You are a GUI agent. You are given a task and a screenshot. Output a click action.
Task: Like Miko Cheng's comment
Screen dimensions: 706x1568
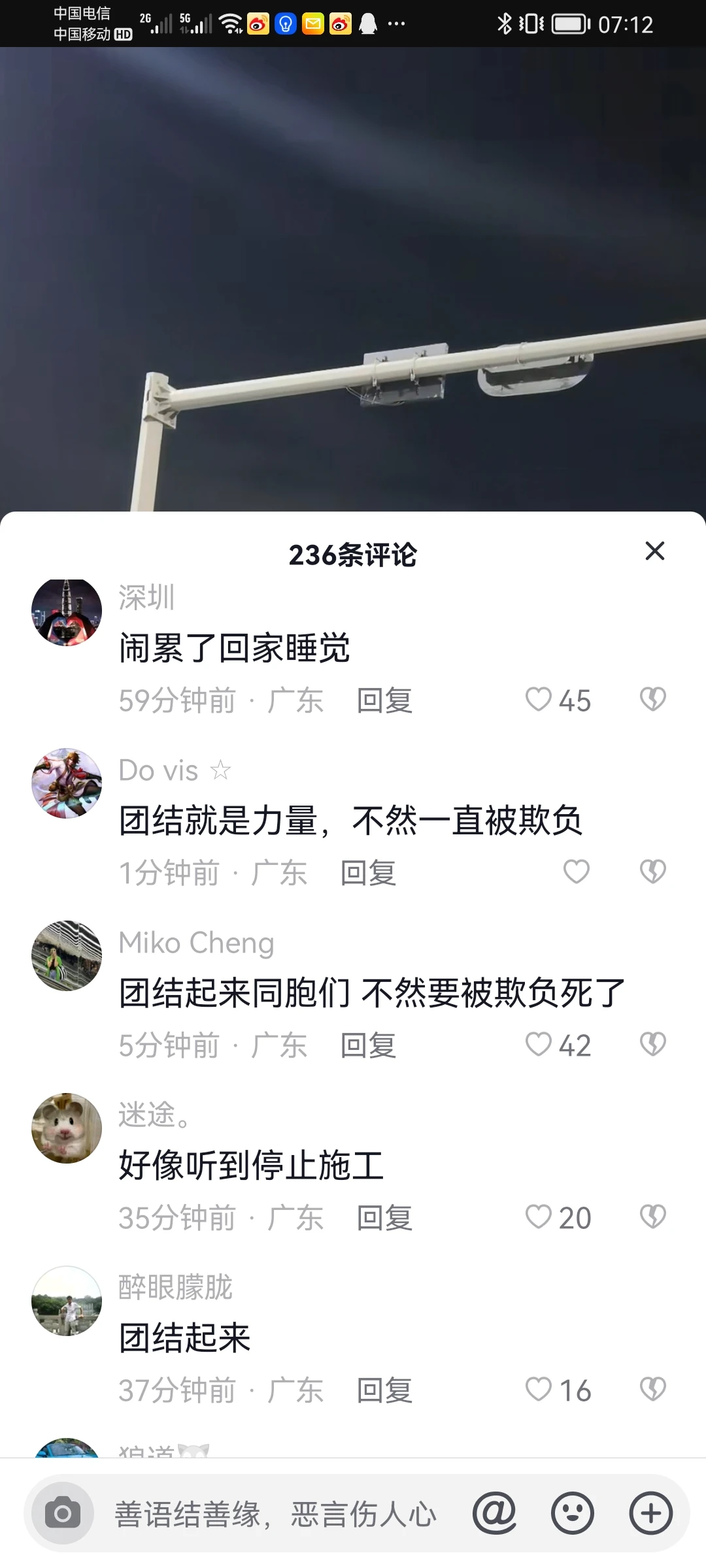539,1045
